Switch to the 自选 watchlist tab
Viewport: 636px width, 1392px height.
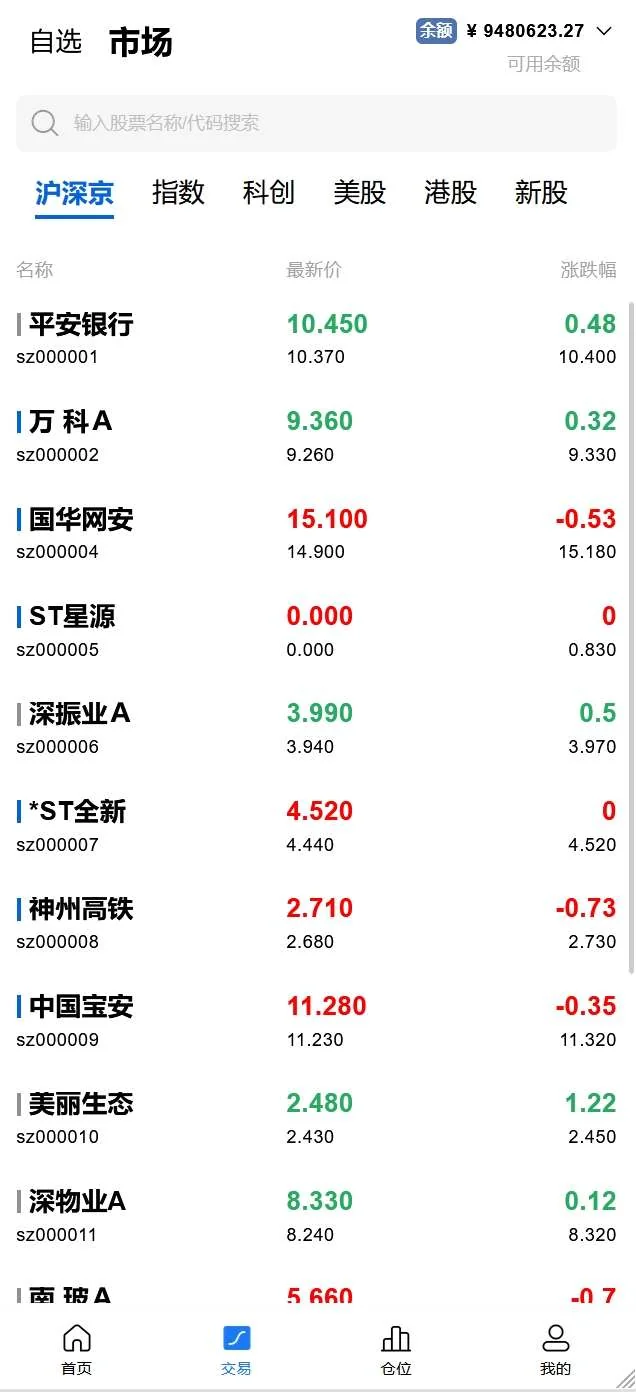click(56, 42)
